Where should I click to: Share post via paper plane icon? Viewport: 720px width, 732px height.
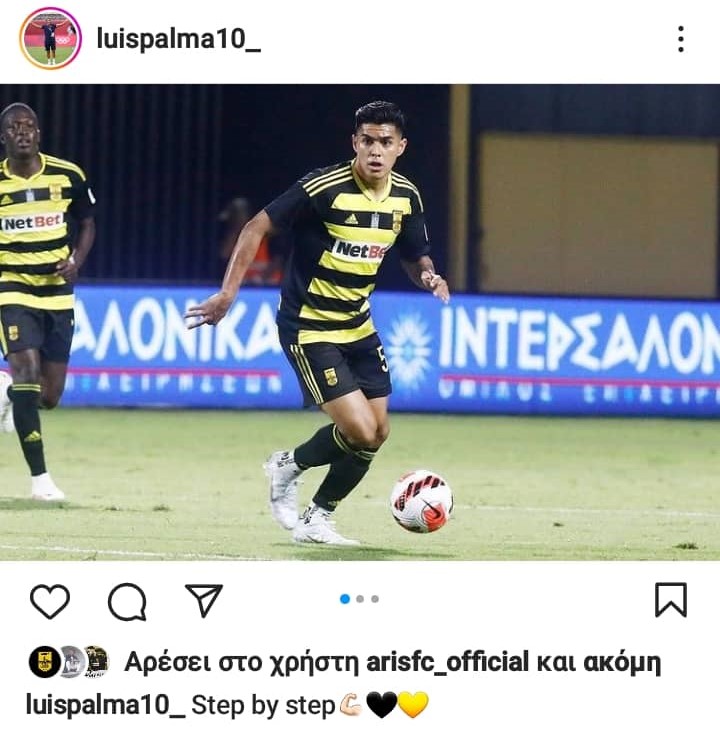pos(204,600)
